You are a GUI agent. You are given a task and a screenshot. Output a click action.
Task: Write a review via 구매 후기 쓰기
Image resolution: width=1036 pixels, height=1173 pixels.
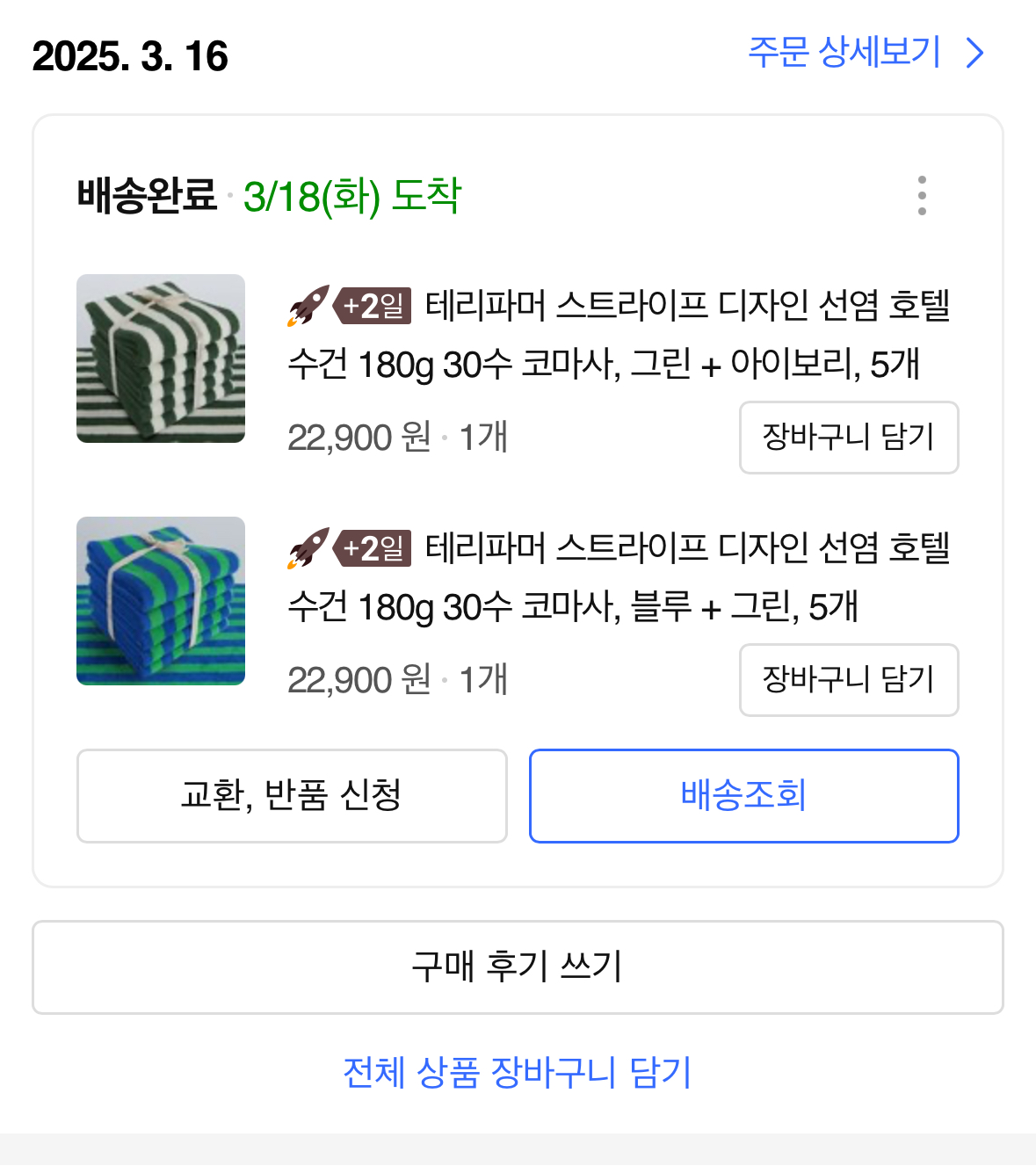(518, 967)
